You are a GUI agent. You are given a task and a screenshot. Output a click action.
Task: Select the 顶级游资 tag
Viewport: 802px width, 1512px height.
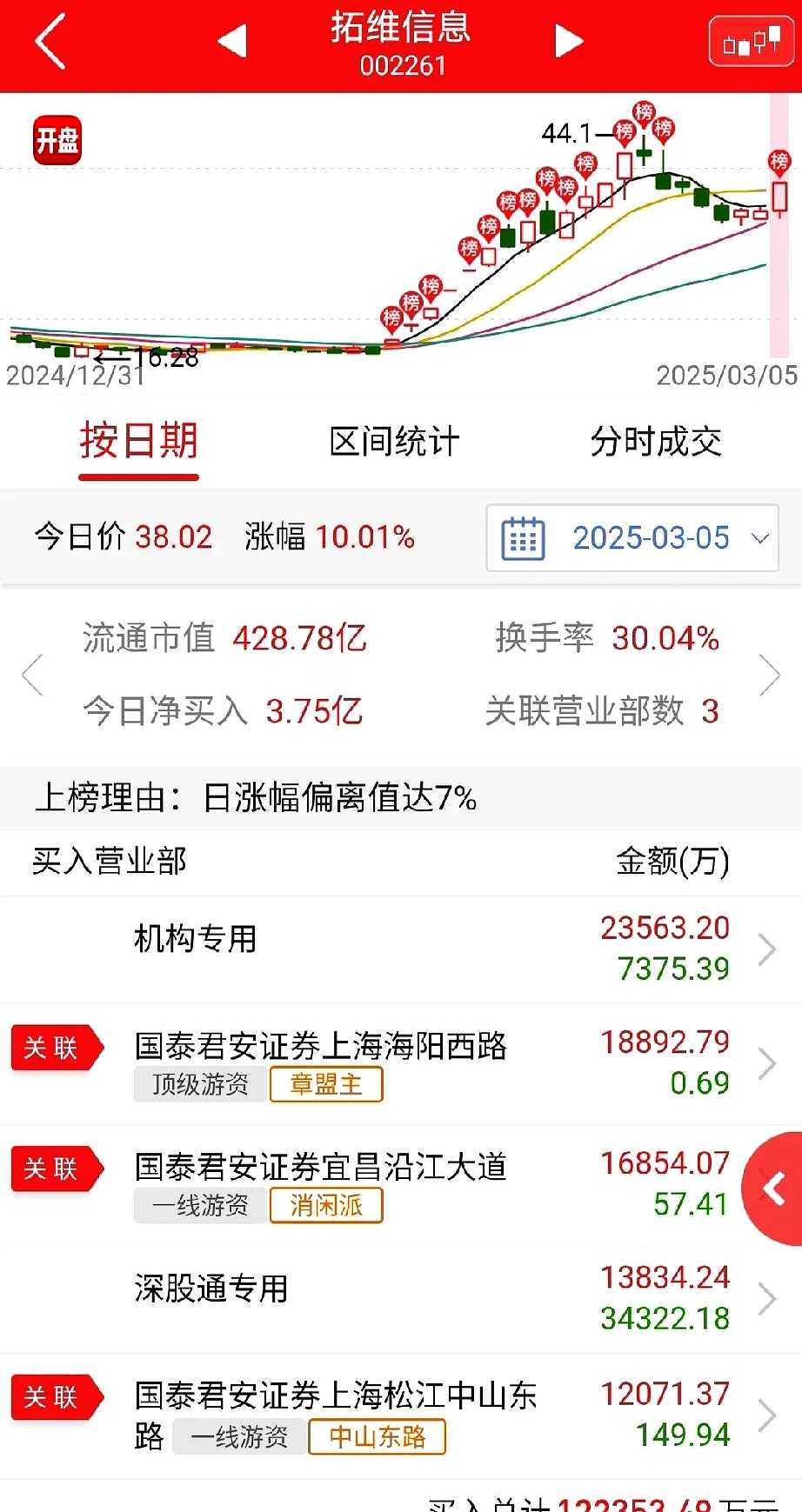pos(199,1083)
